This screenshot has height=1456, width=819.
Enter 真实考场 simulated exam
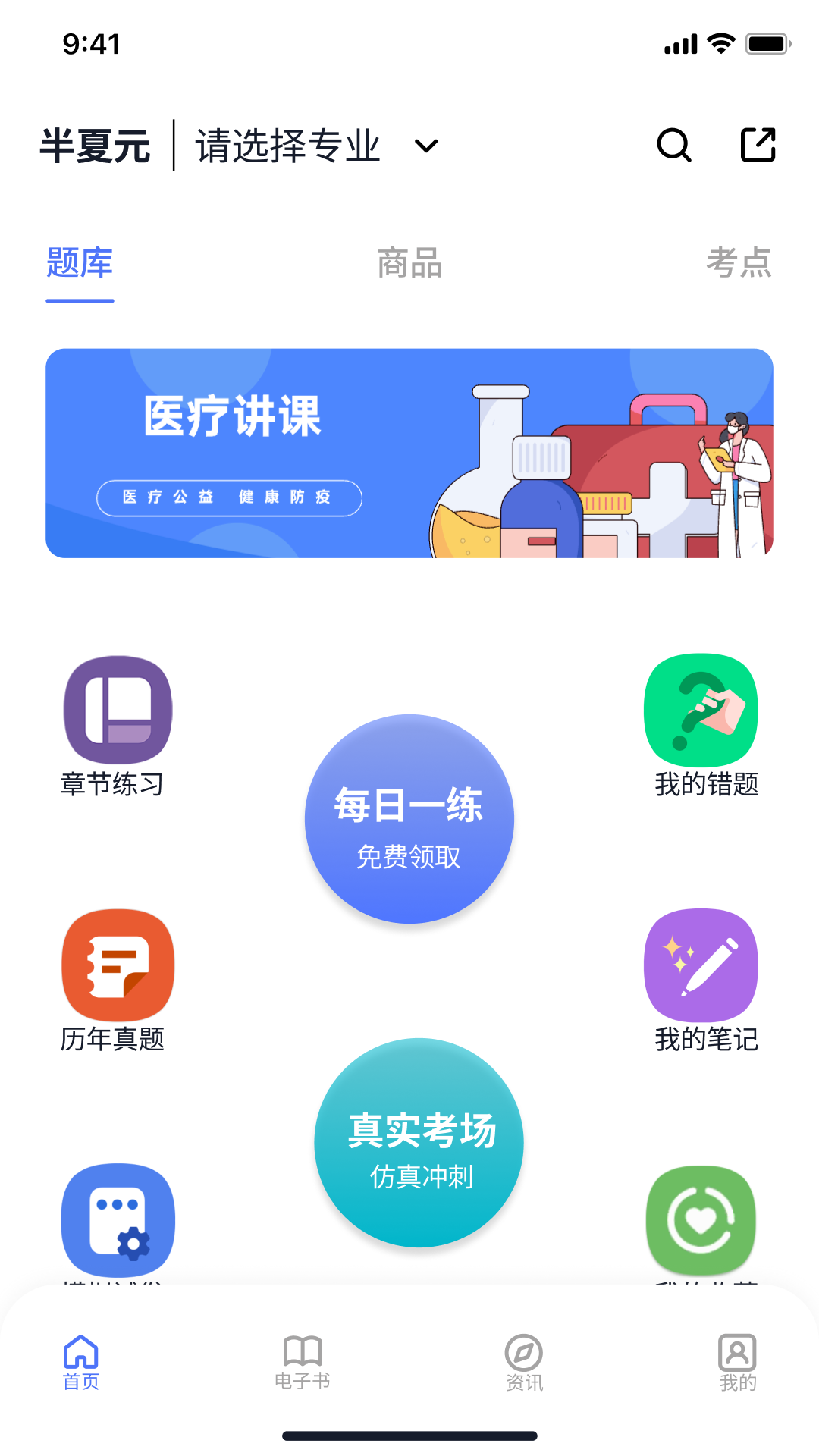click(x=419, y=1143)
